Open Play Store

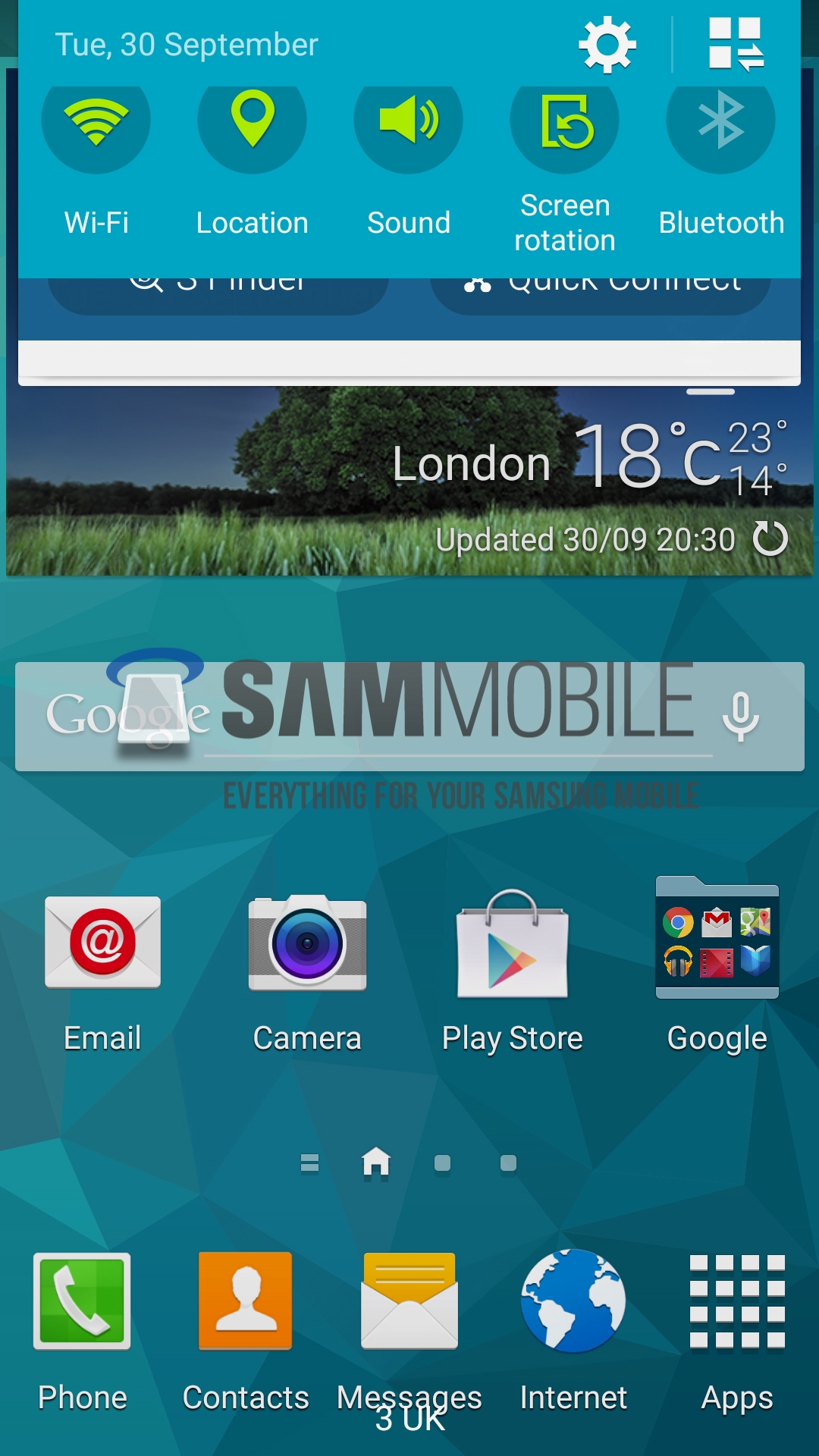pyautogui.click(x=512, y=944)
